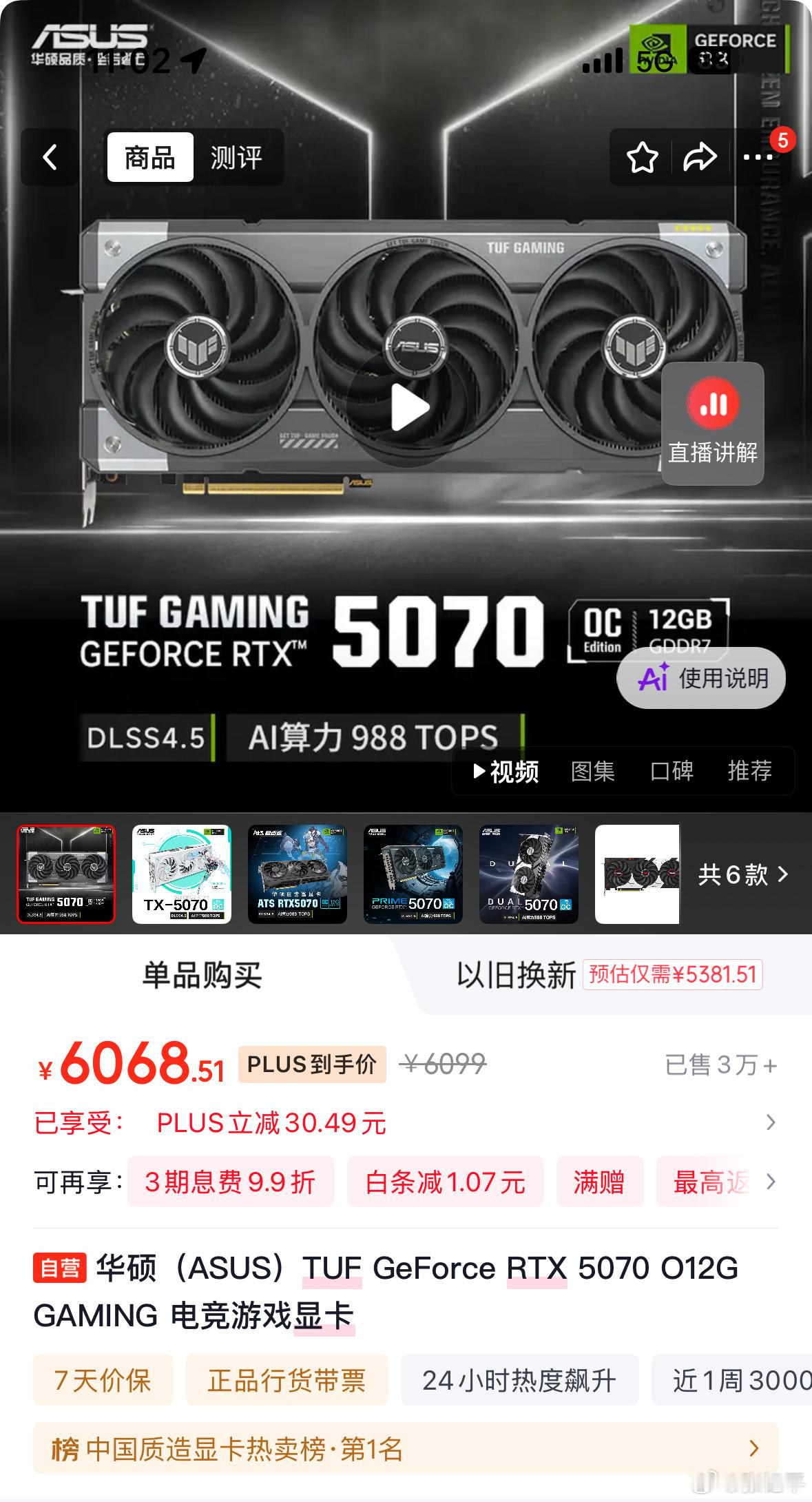This screenshot has height=1502, width=812.
Task: Favorite this product with the star icon
Action: 642,158
